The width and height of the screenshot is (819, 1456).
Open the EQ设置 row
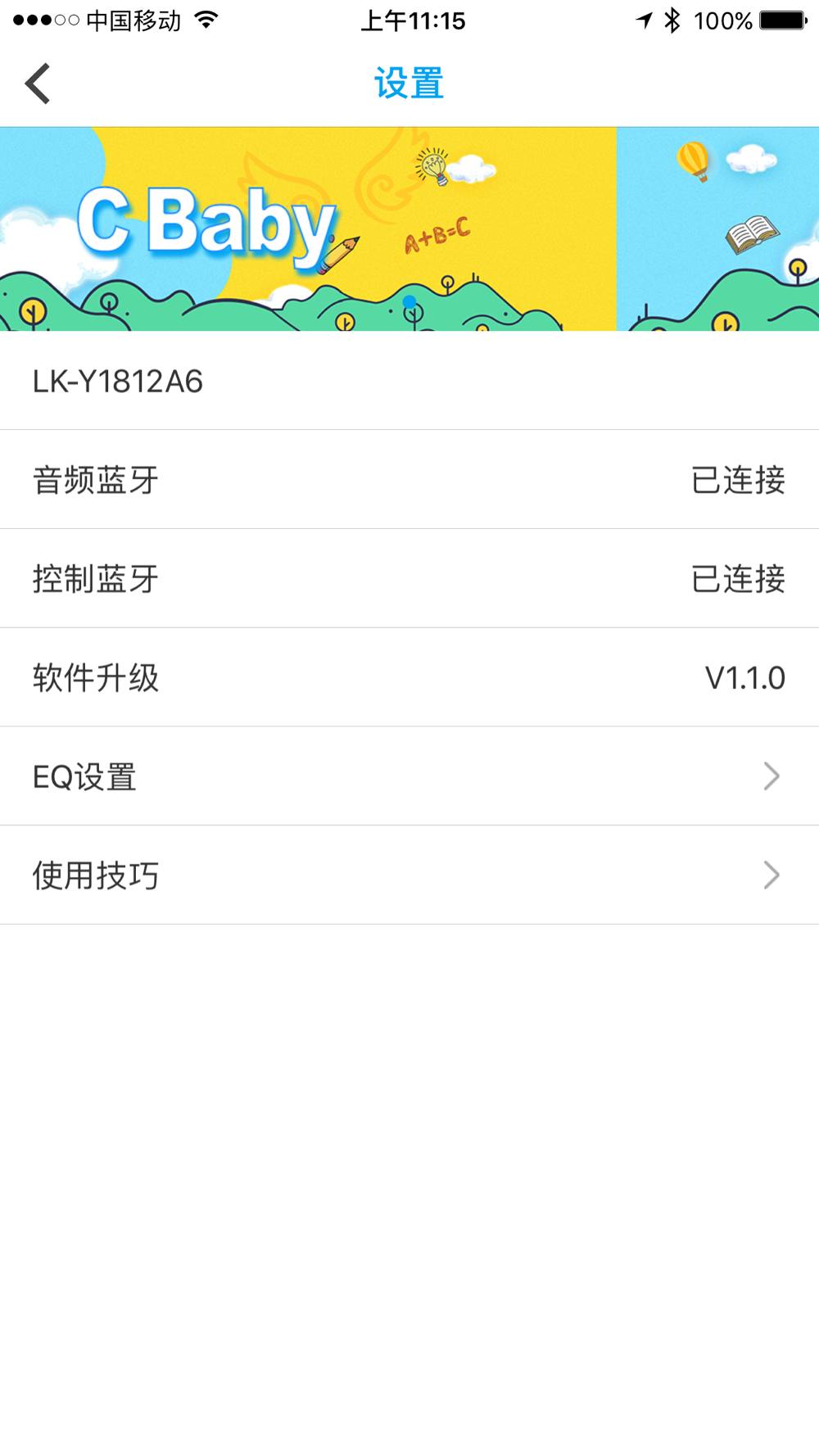click(x=409, y=776)
